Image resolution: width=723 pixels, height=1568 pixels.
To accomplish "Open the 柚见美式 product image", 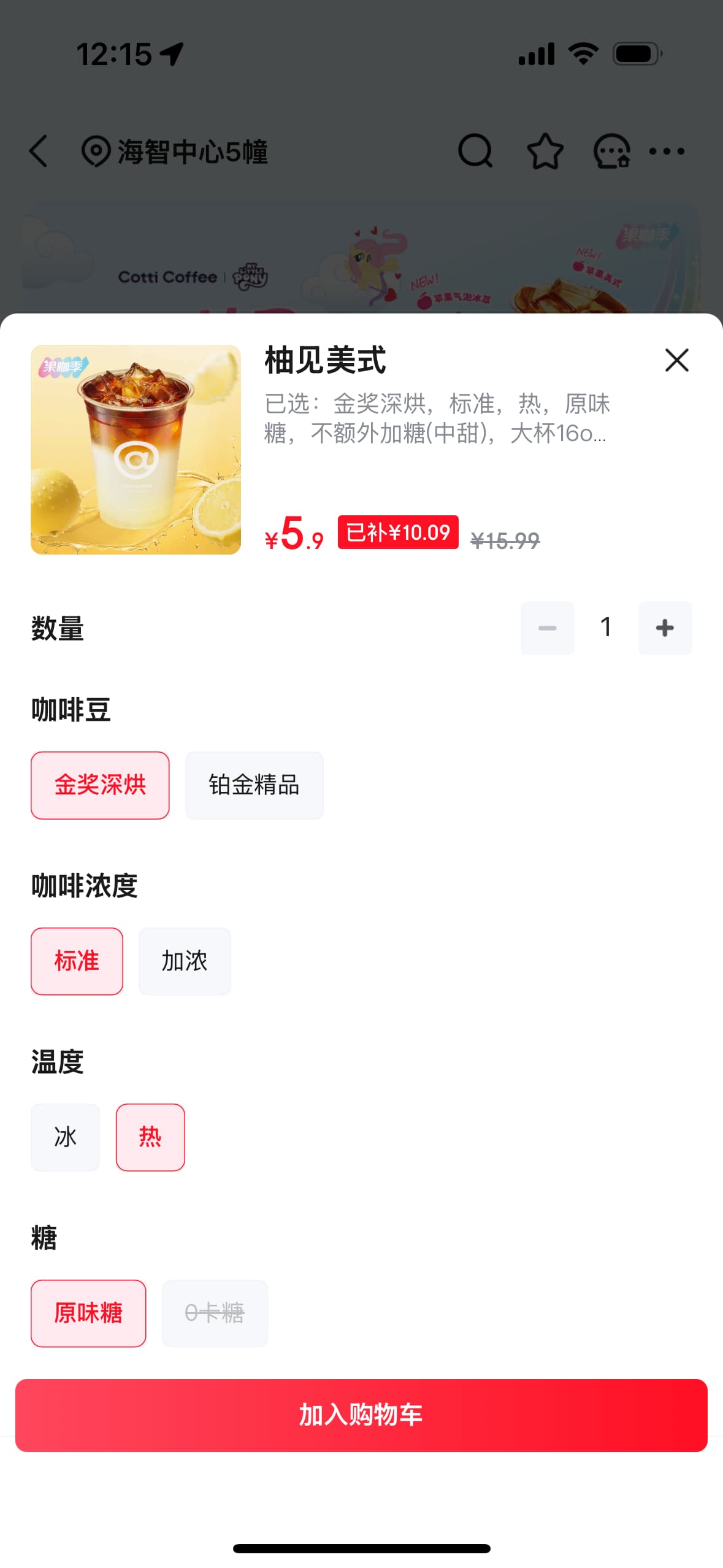I will coord(136,449).
